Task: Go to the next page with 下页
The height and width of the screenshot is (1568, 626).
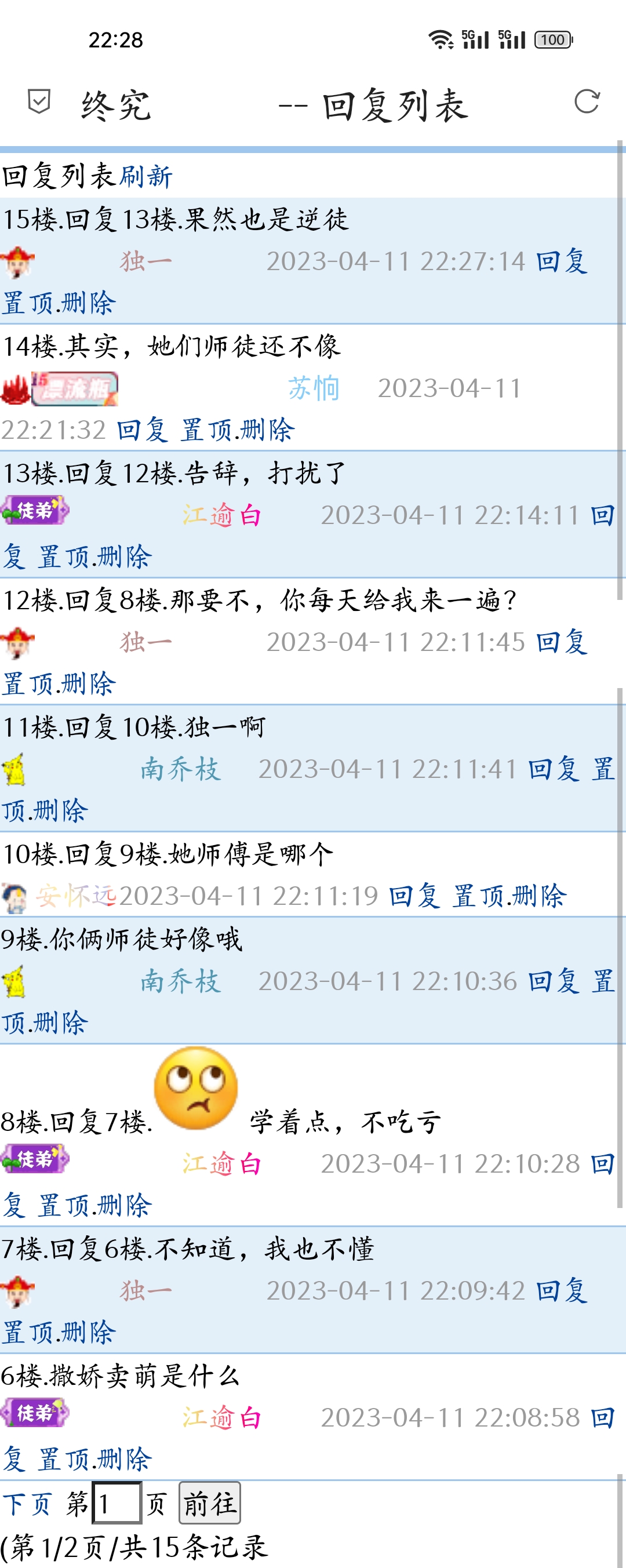Action: click(26, 1504)
